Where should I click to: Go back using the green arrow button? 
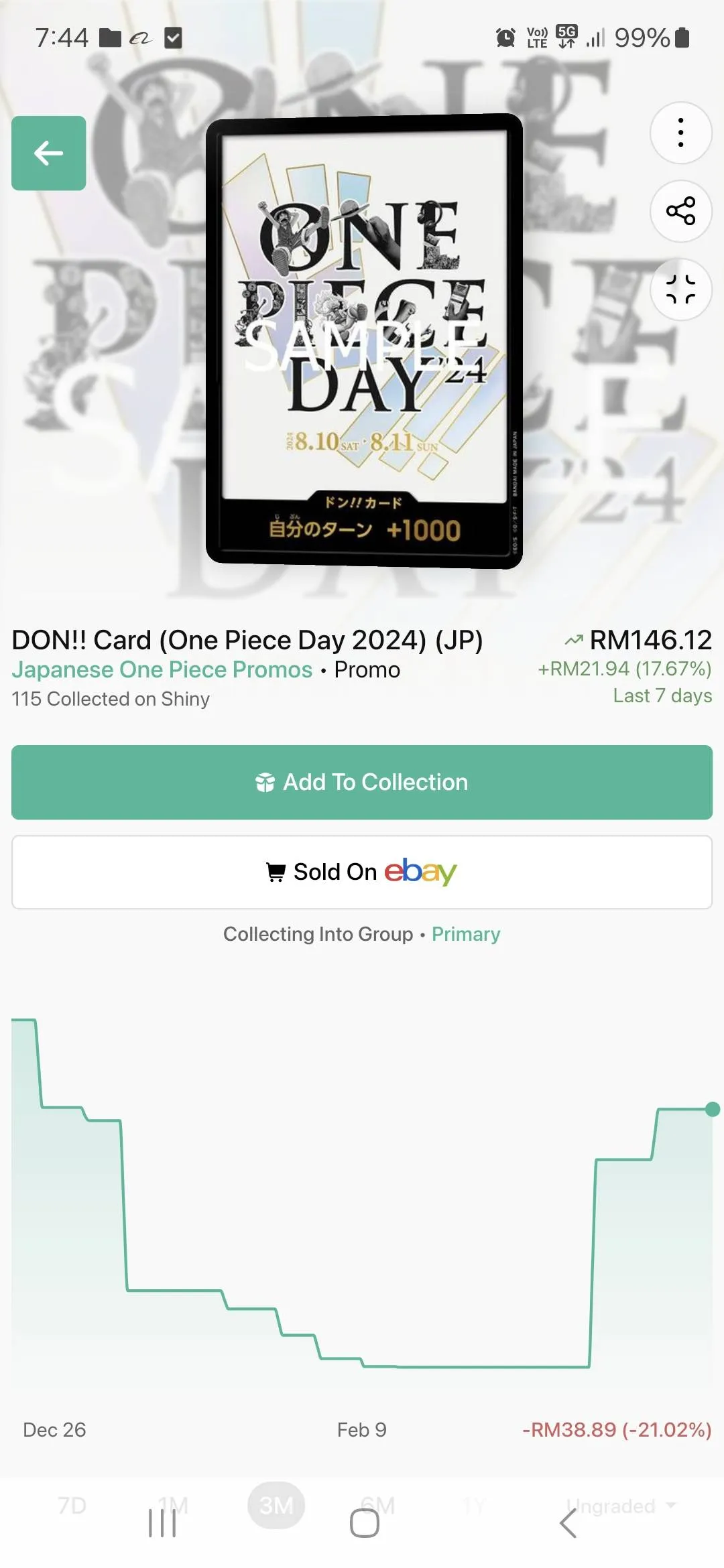(48, 153)
